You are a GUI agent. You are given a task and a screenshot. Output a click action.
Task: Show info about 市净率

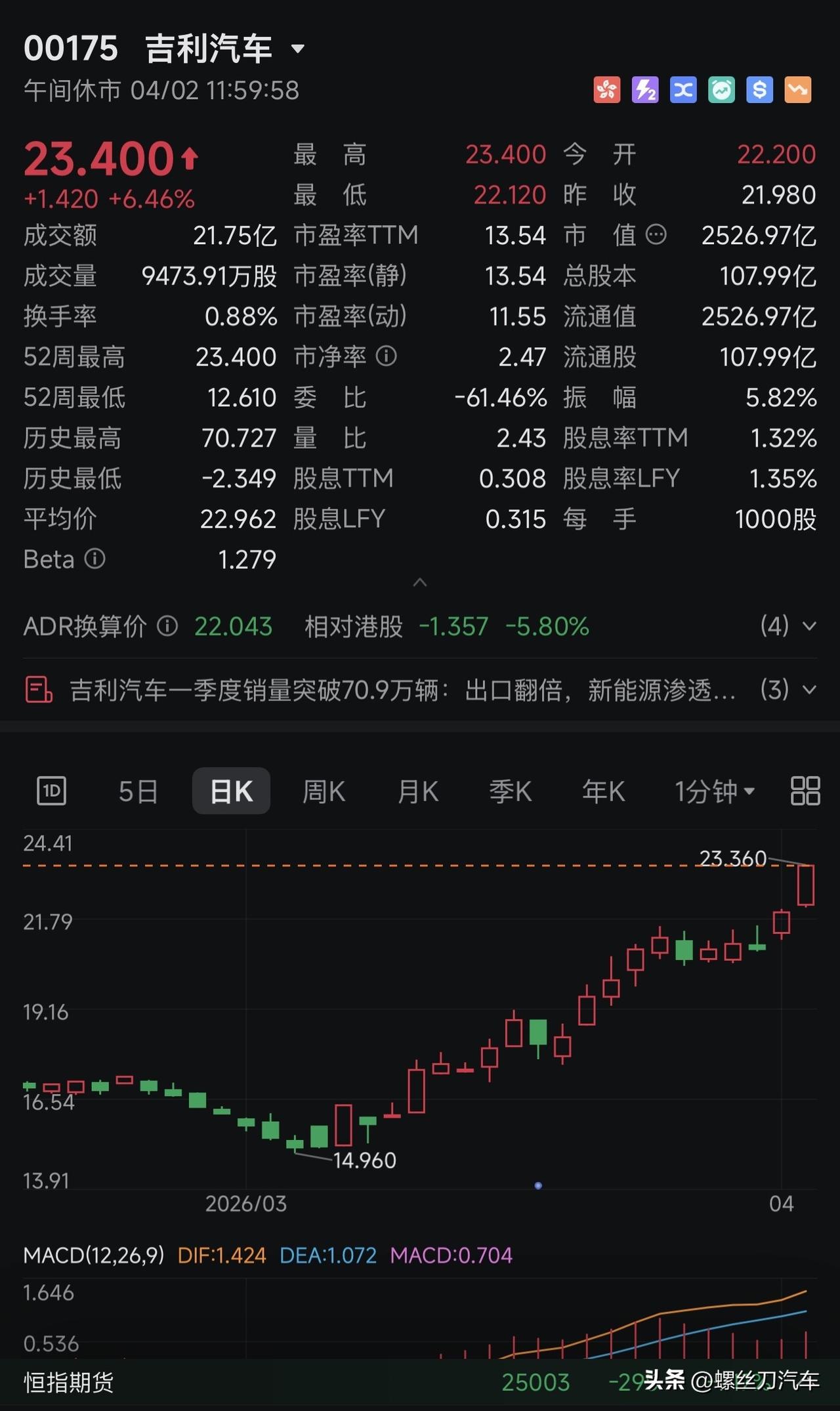point(387,356)
